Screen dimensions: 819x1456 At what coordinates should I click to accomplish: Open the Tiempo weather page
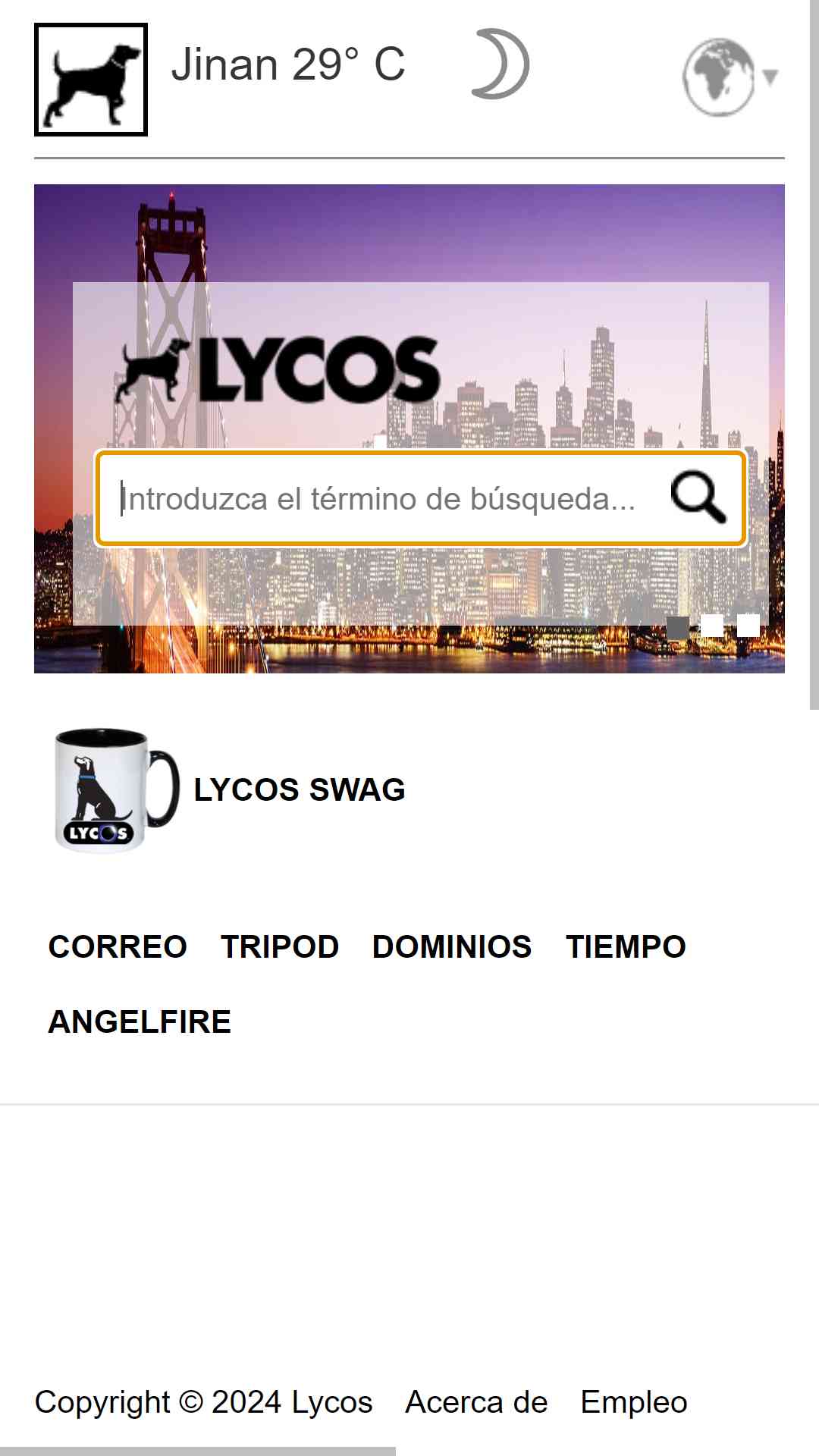626,946
